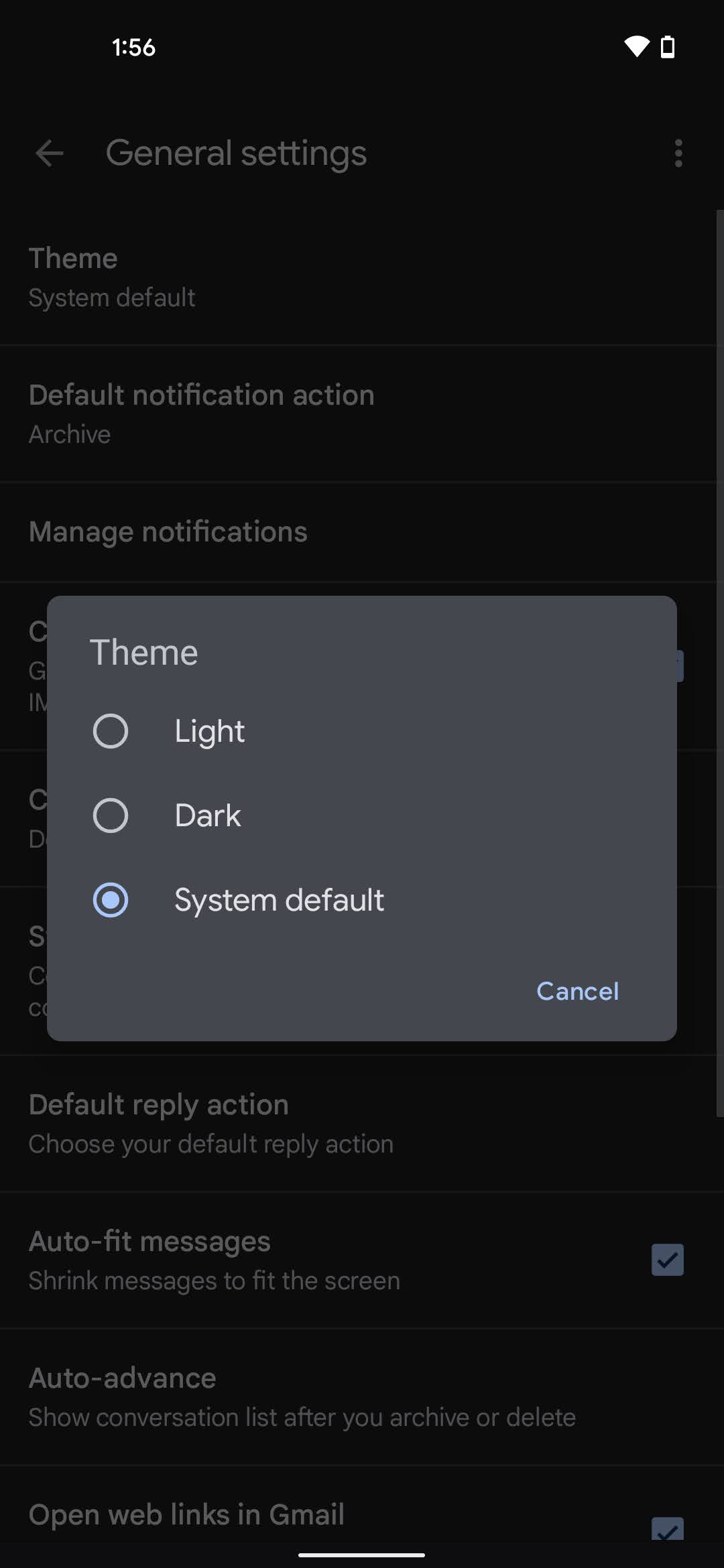Viewport: 724px width, 1568px height.
Task: Cancel the Theme dialog
Action: (x=577, y=991)
